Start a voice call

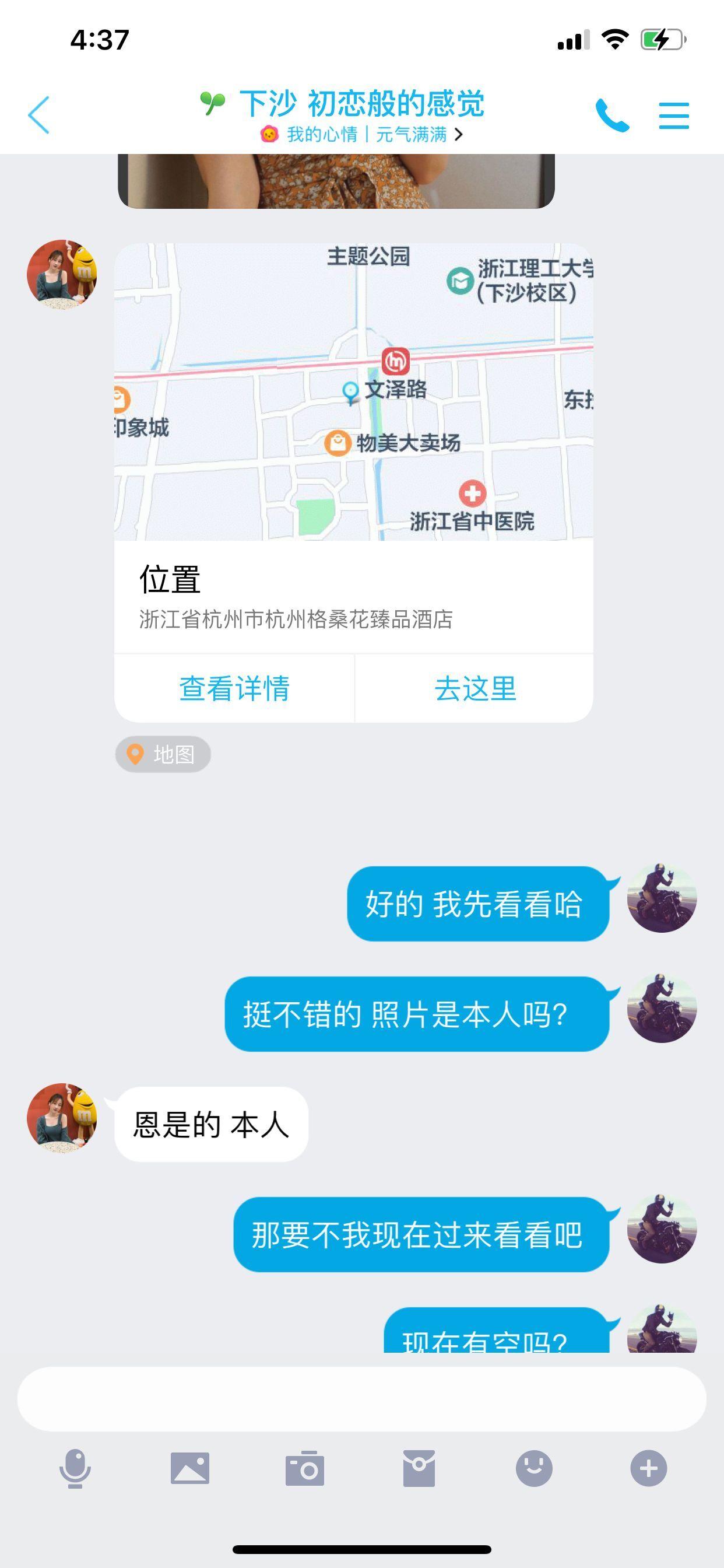point(612,115)
